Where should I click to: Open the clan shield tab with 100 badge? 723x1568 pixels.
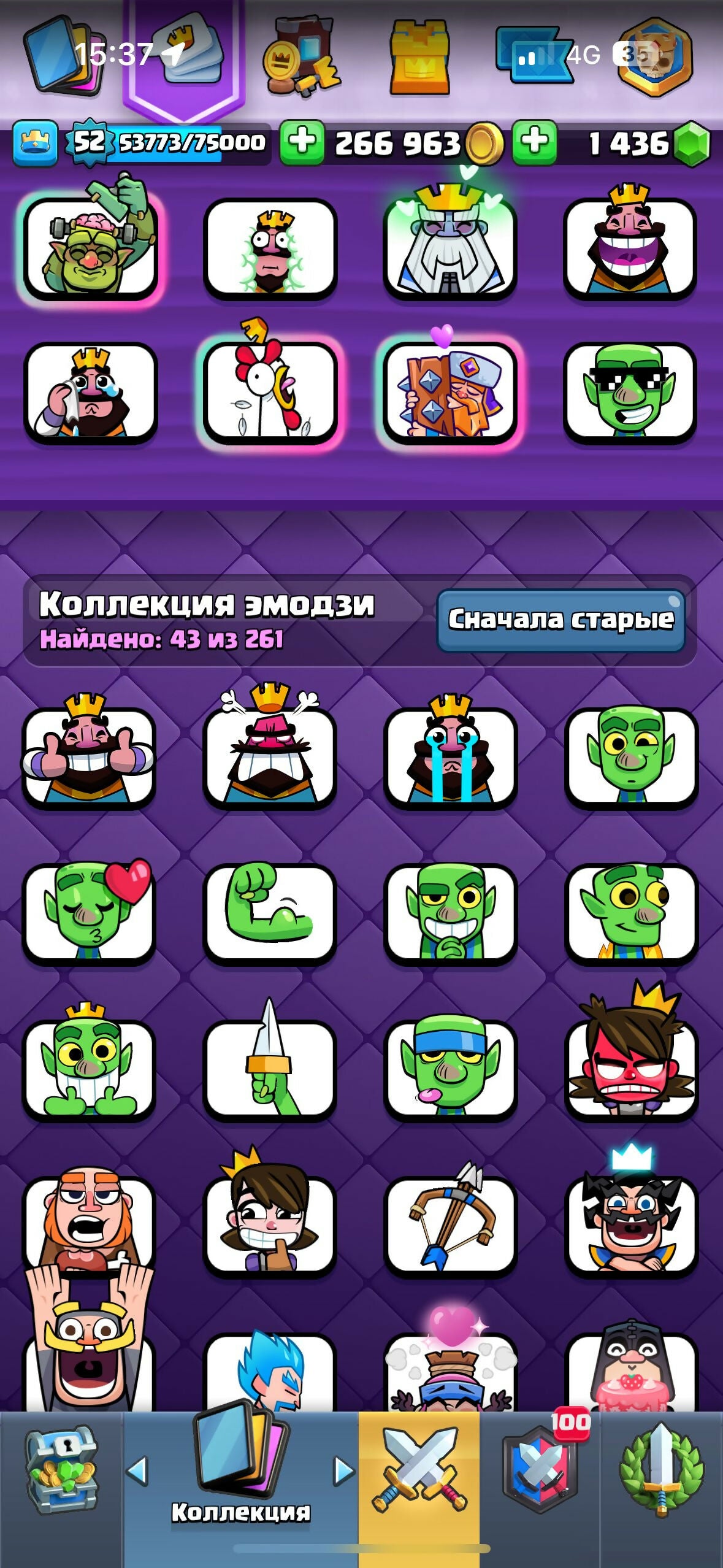[x=540, y=1472]
